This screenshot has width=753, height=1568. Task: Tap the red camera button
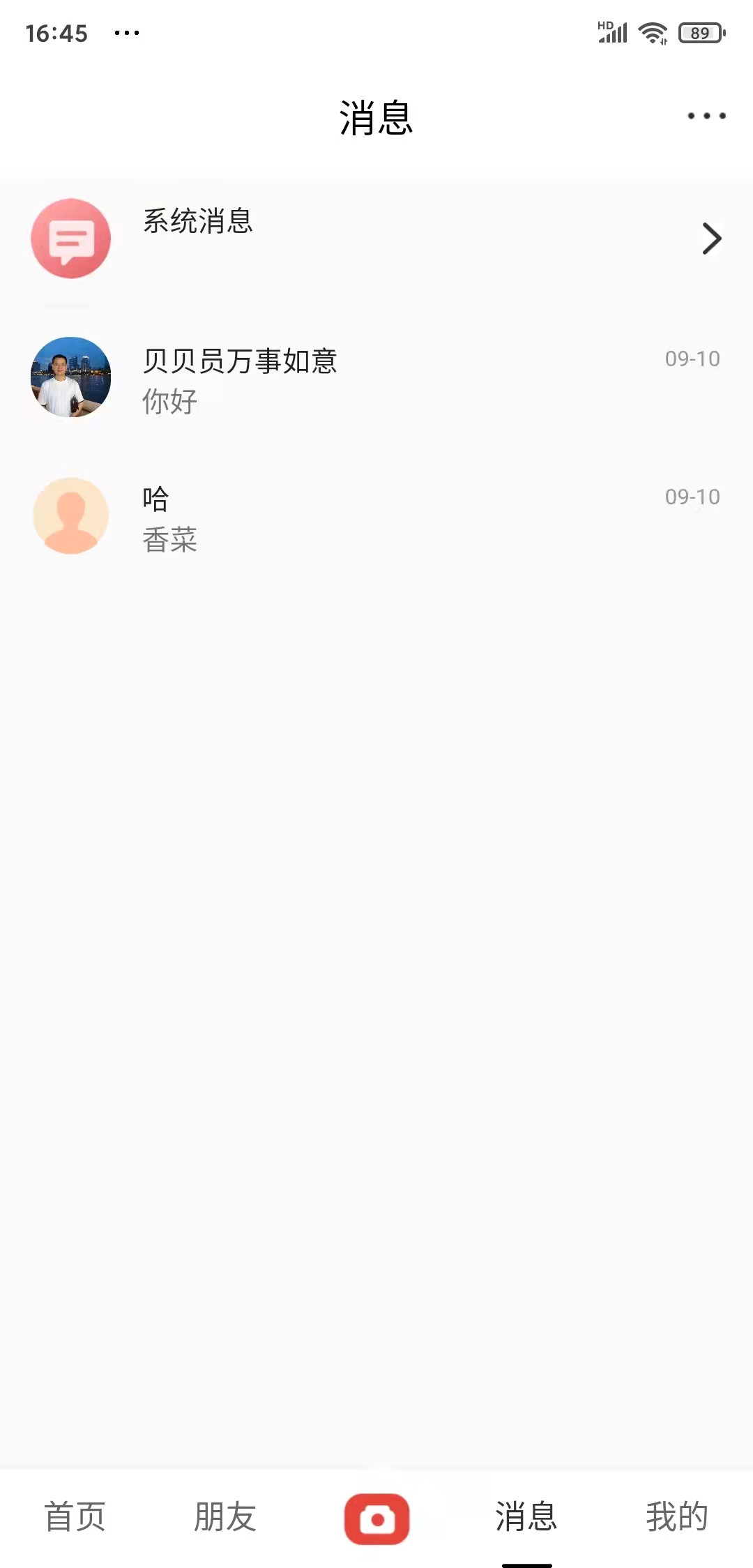376,1518
